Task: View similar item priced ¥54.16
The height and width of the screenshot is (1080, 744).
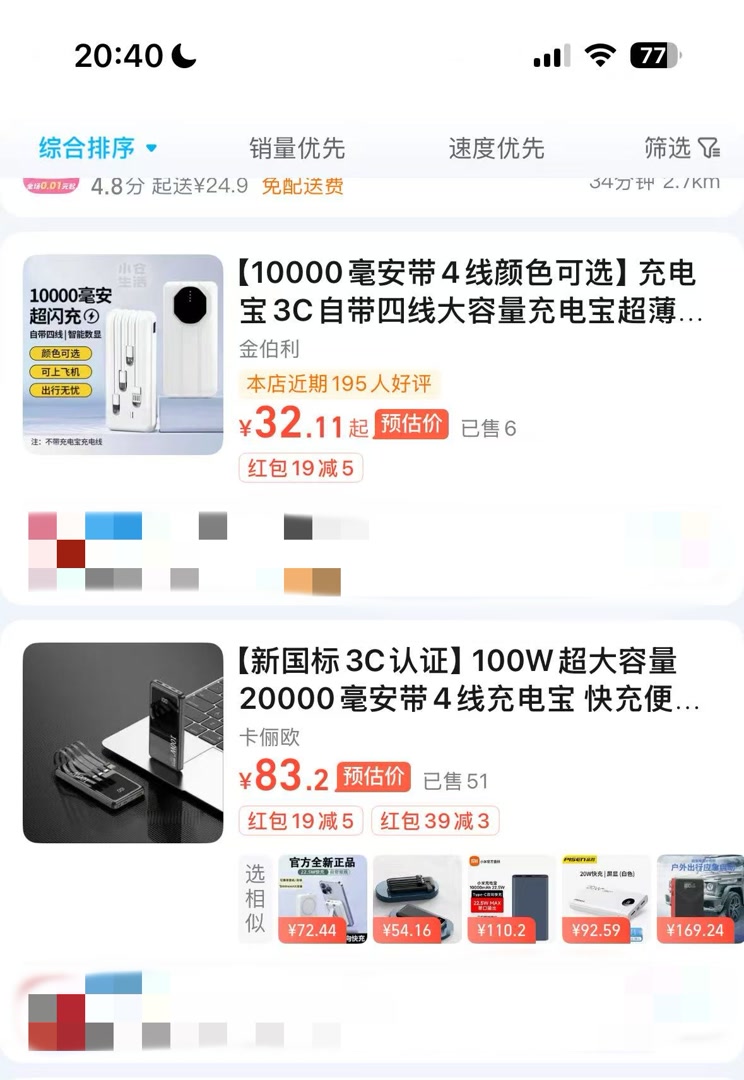Action: coord(417,898)
